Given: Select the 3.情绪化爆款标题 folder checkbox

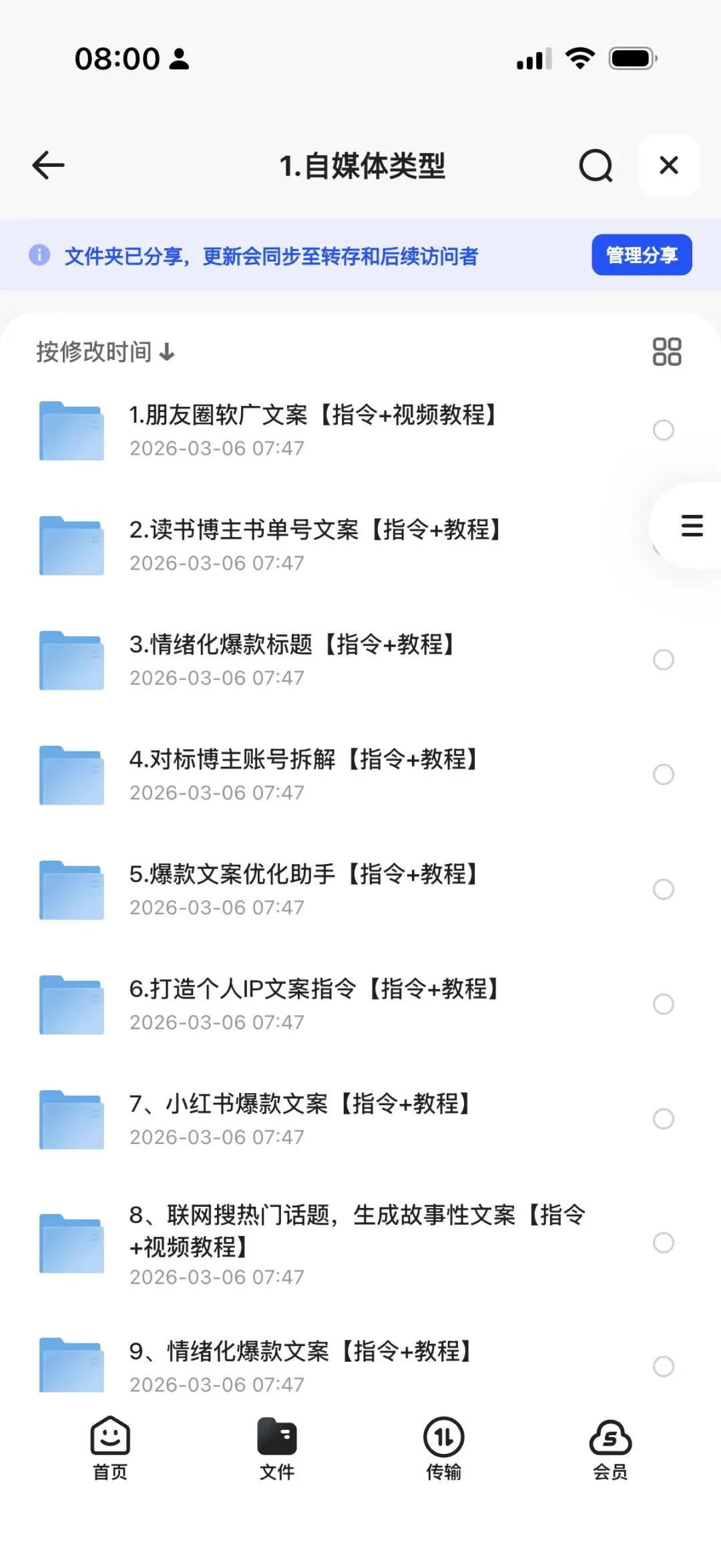Looking at the screenshot, I should pos(663,660).
